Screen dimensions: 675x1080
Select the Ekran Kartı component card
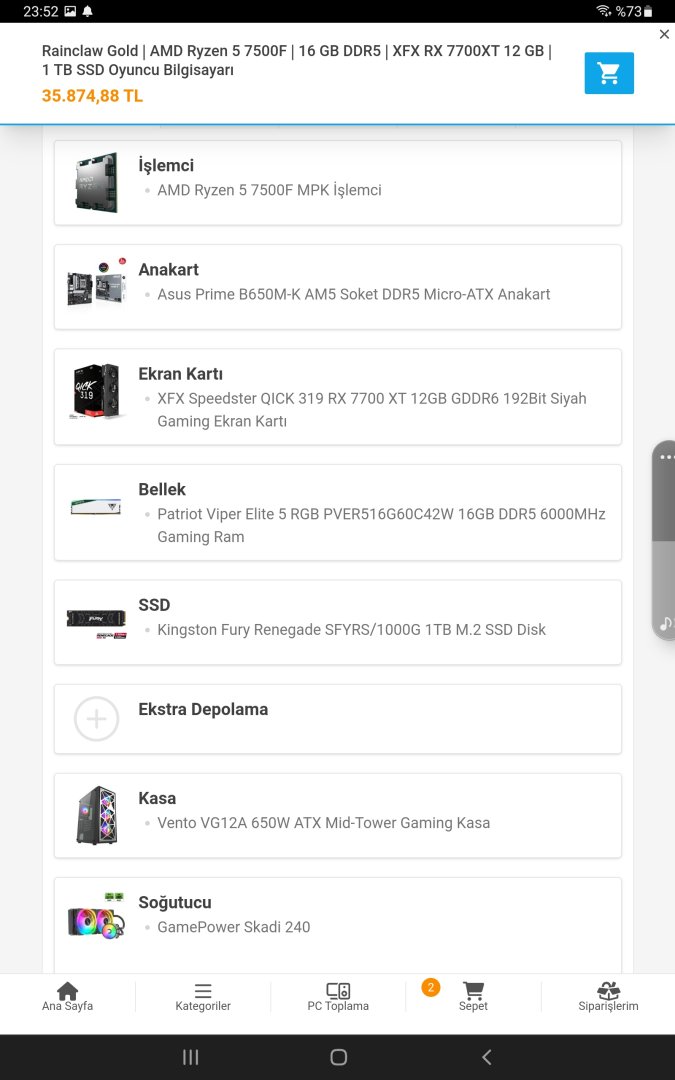[x=337, y=397]
